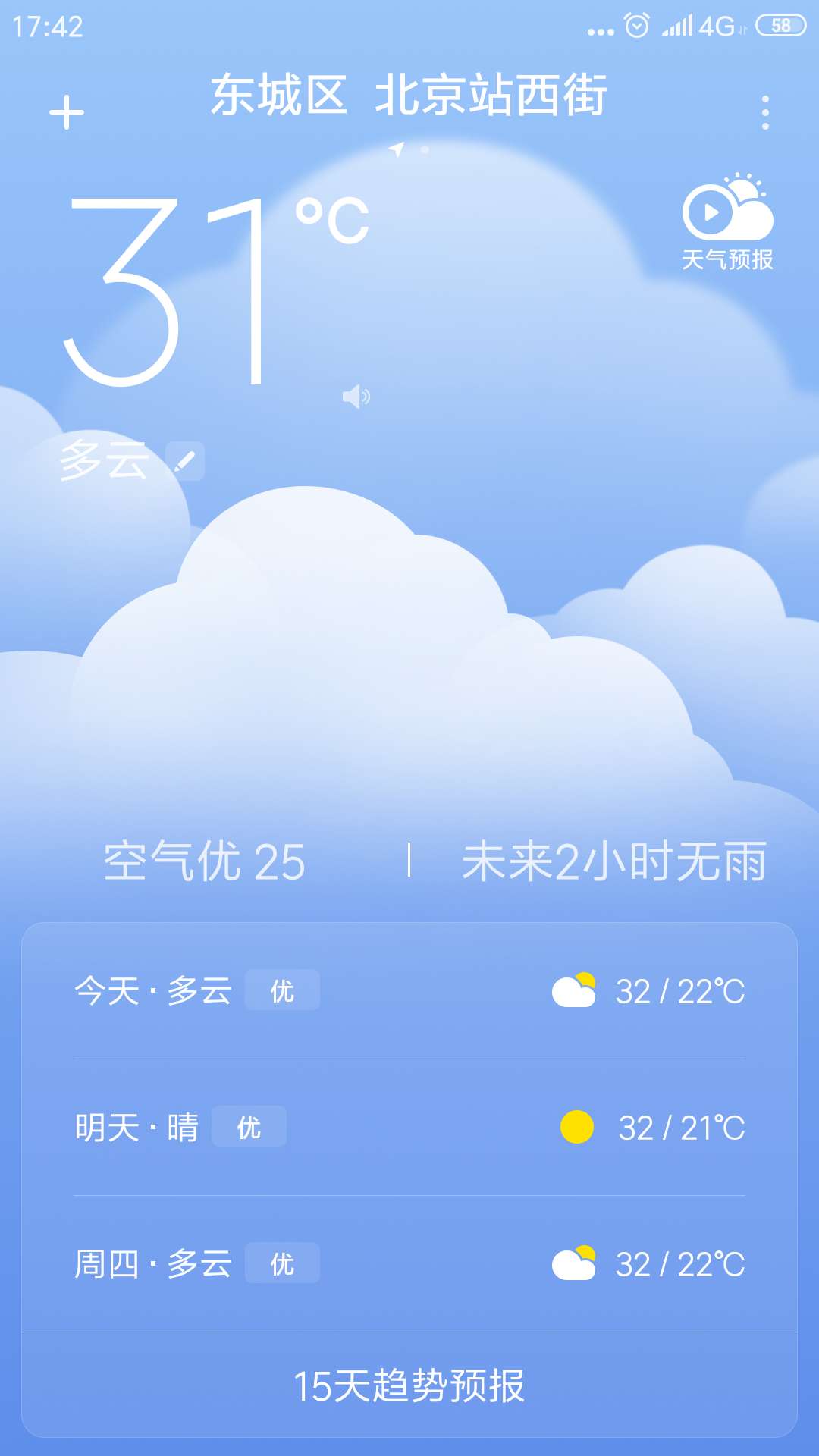This screenshot has height=1456, width=819.
Task: Toggle the 优 air quality badge for today
Action: (x=282, y=990)
